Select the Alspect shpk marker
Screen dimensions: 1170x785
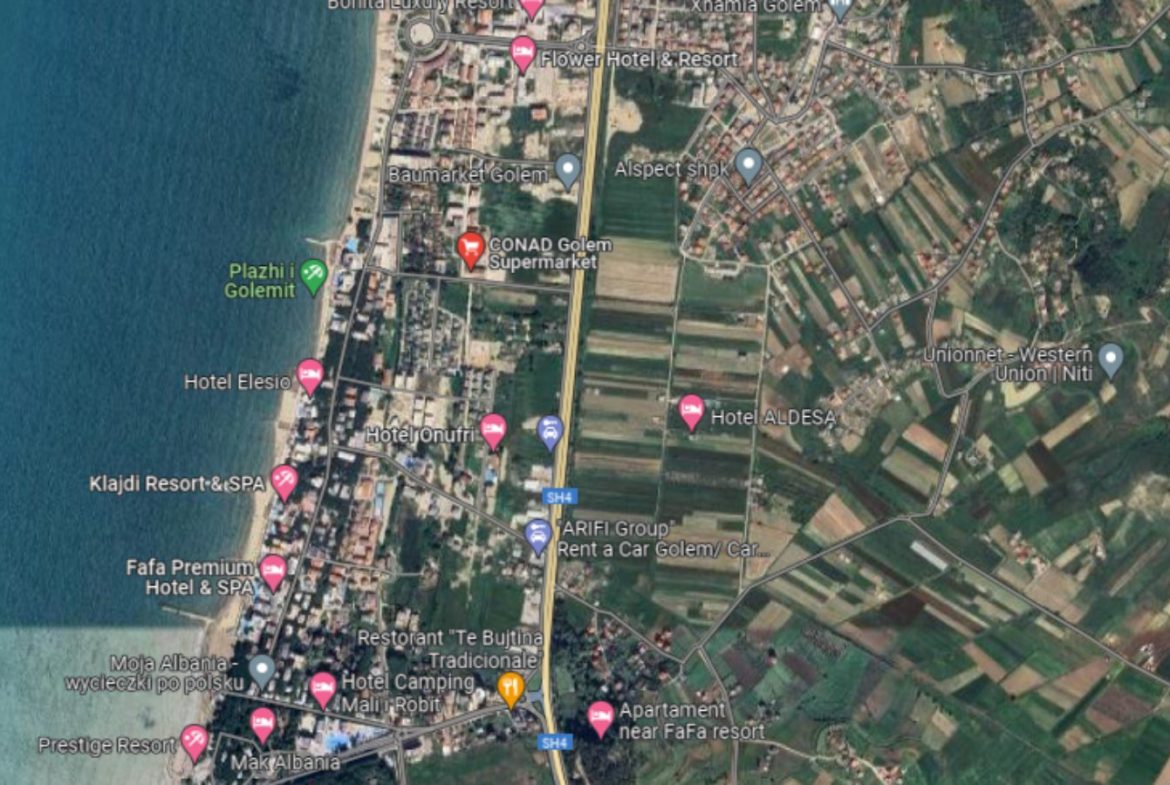coord(748,164)
